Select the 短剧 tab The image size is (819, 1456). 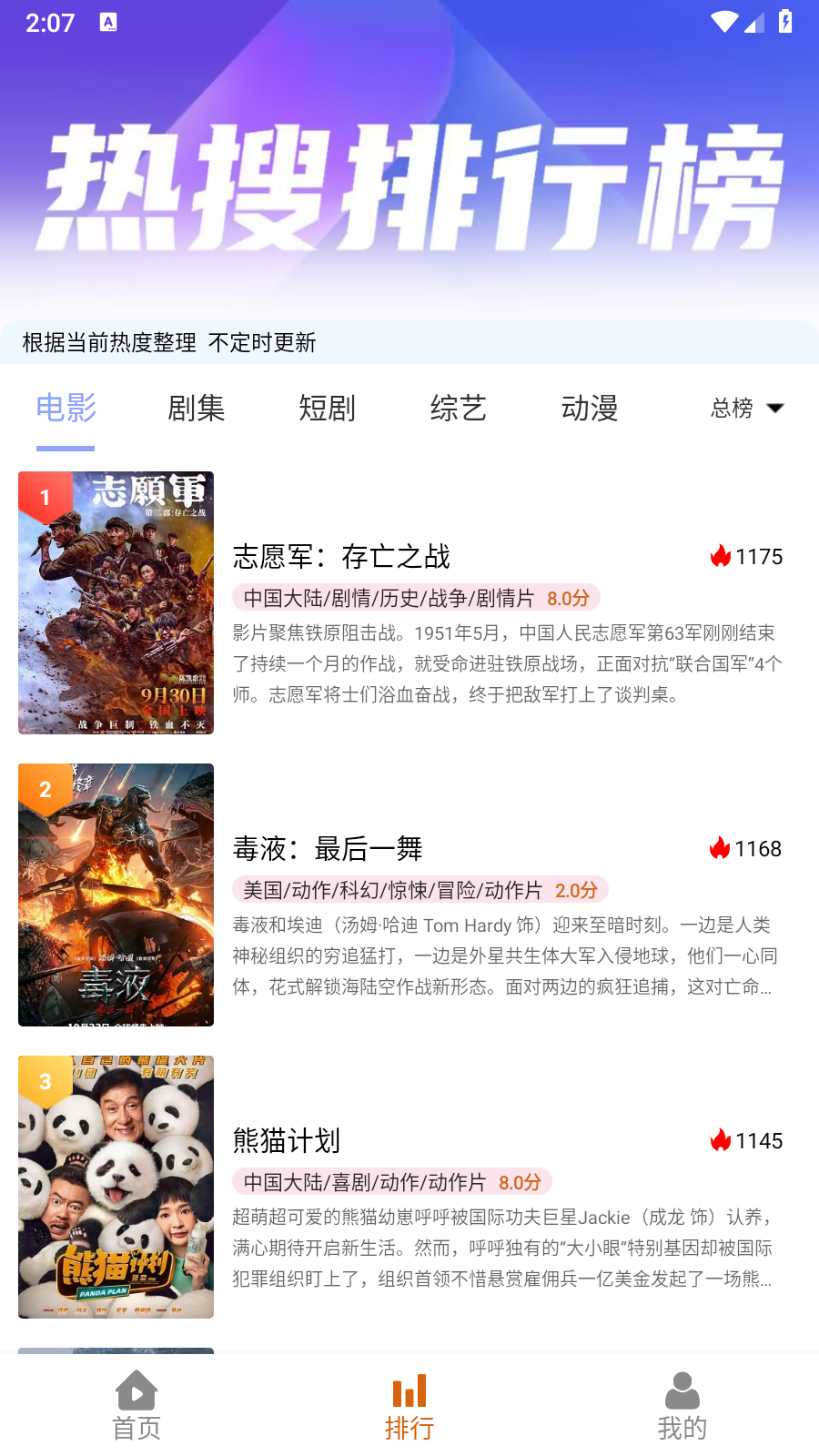coord(327,409)
